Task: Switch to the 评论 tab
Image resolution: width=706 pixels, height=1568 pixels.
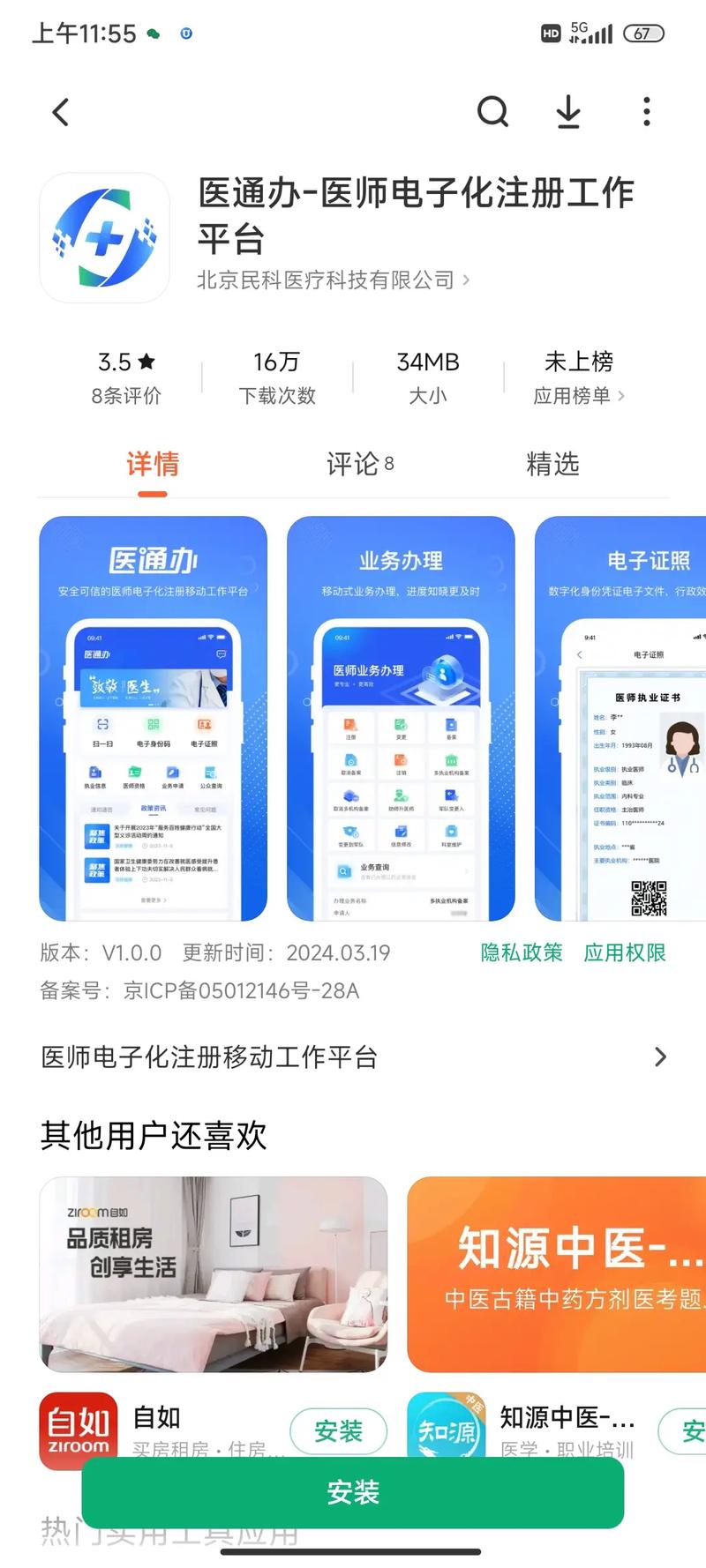Action: pos(359,464)
